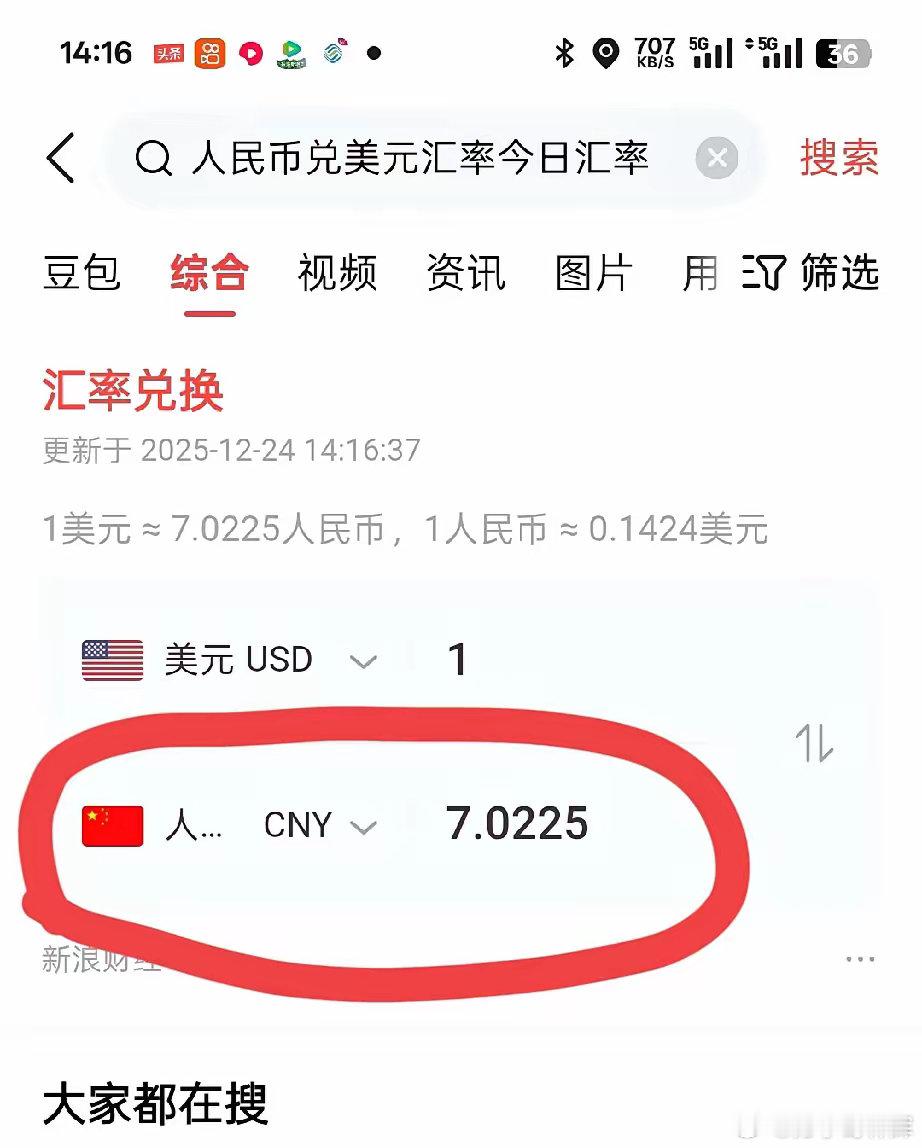Tap the US flag icon next to 美元 USD
This screenshot has height=1148, width=922.
112,659
